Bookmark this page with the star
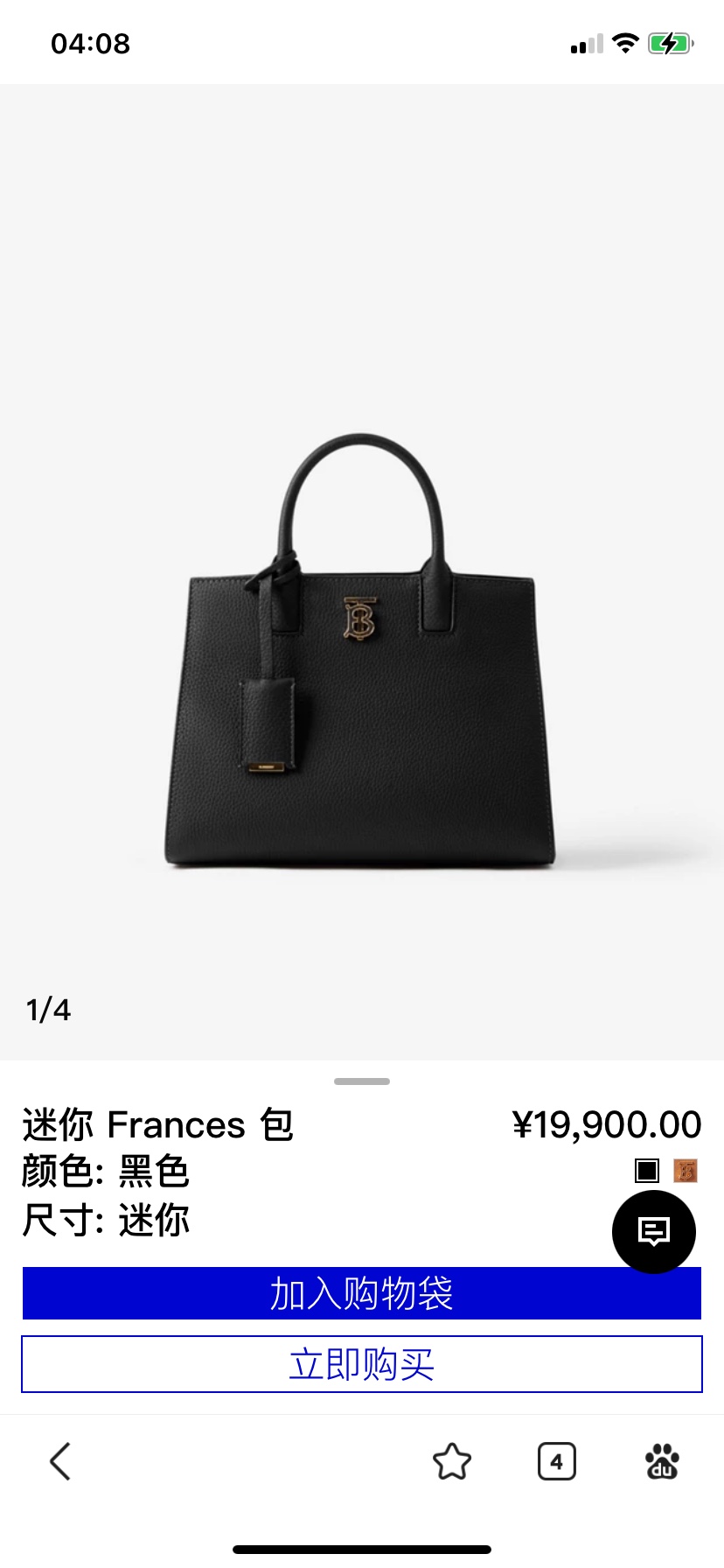Screen dimensions: 724x1568 pyautogui.click(x=452, y=1461)
